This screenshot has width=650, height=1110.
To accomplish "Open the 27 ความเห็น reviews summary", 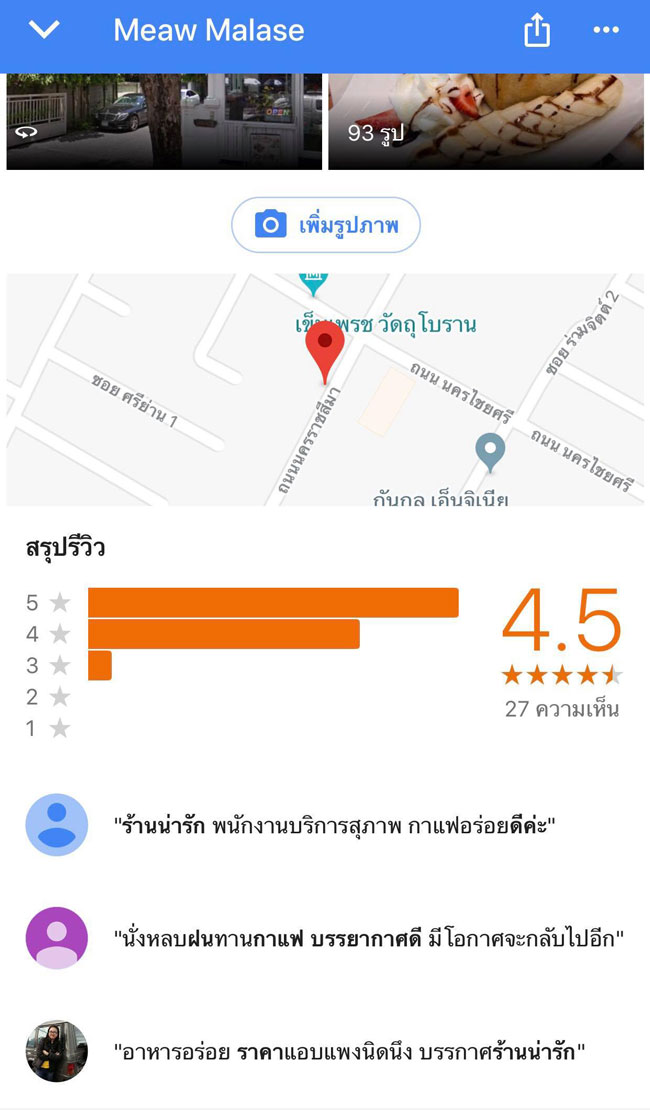I will click(561, 709).
